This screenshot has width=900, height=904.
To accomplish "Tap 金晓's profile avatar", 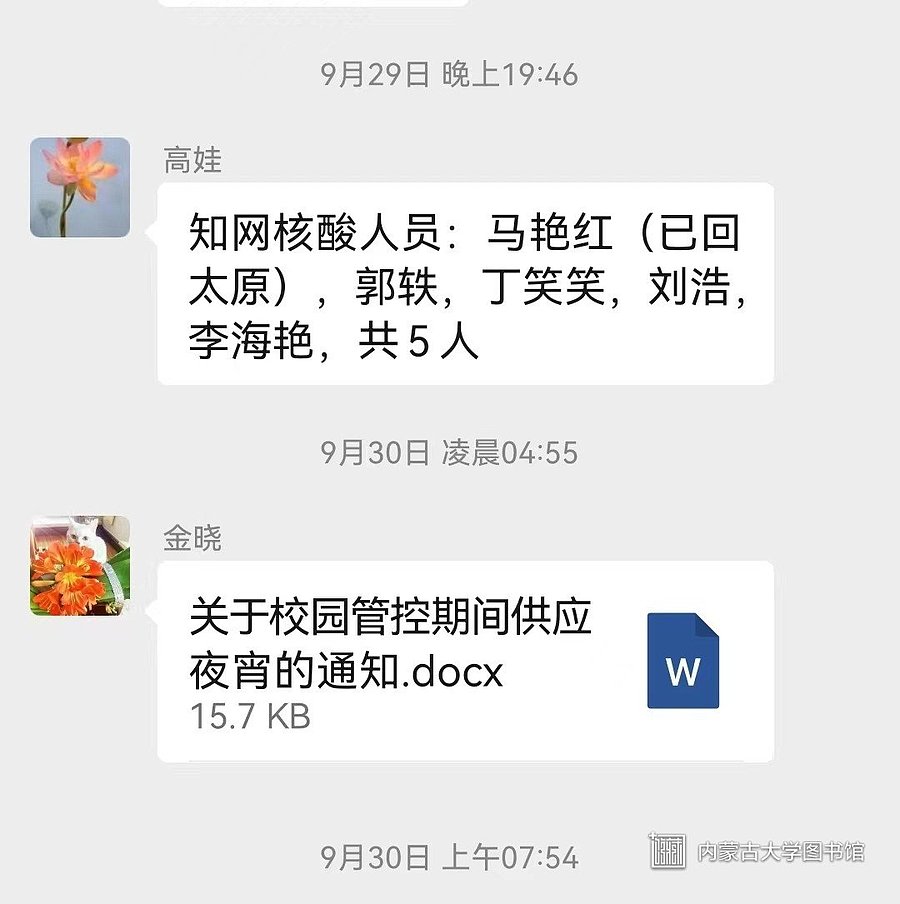I will [x=80, y=565].
